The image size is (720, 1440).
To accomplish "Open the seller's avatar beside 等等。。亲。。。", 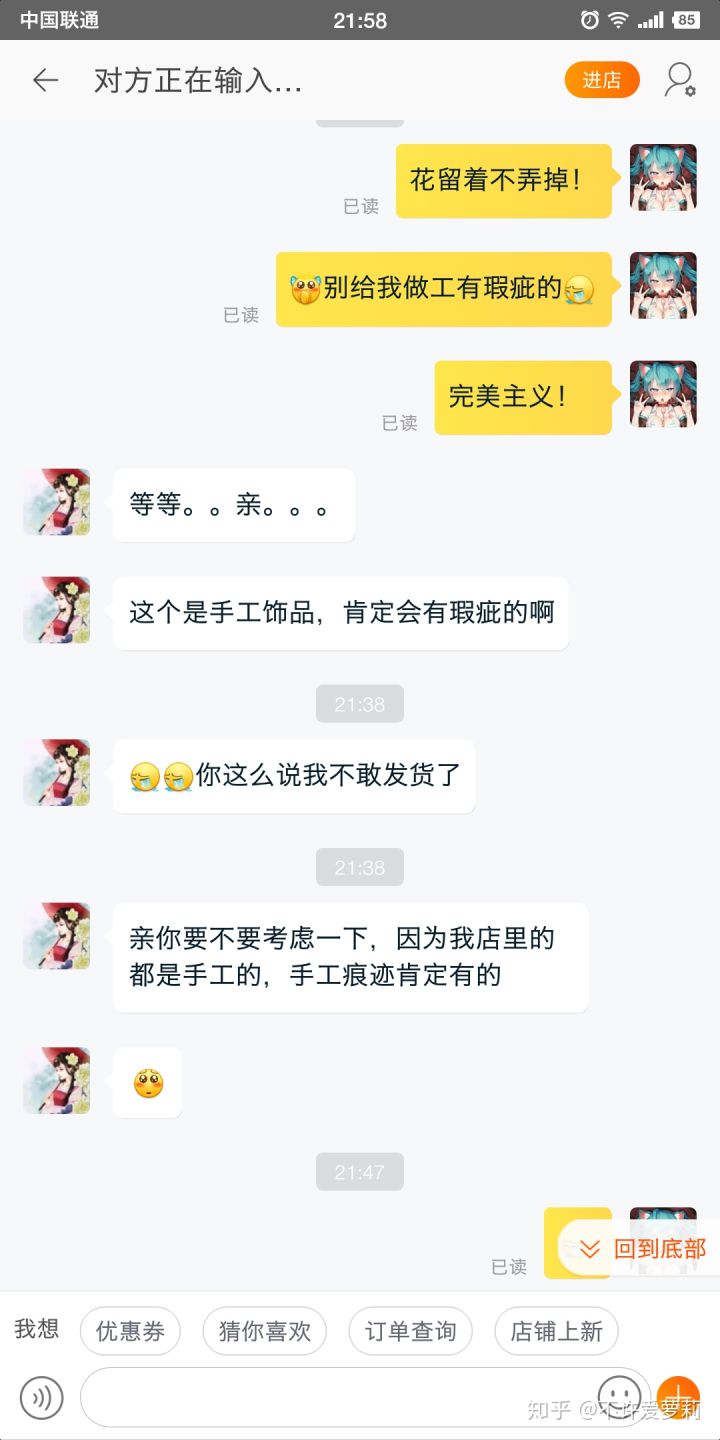I will coord(57,502).
